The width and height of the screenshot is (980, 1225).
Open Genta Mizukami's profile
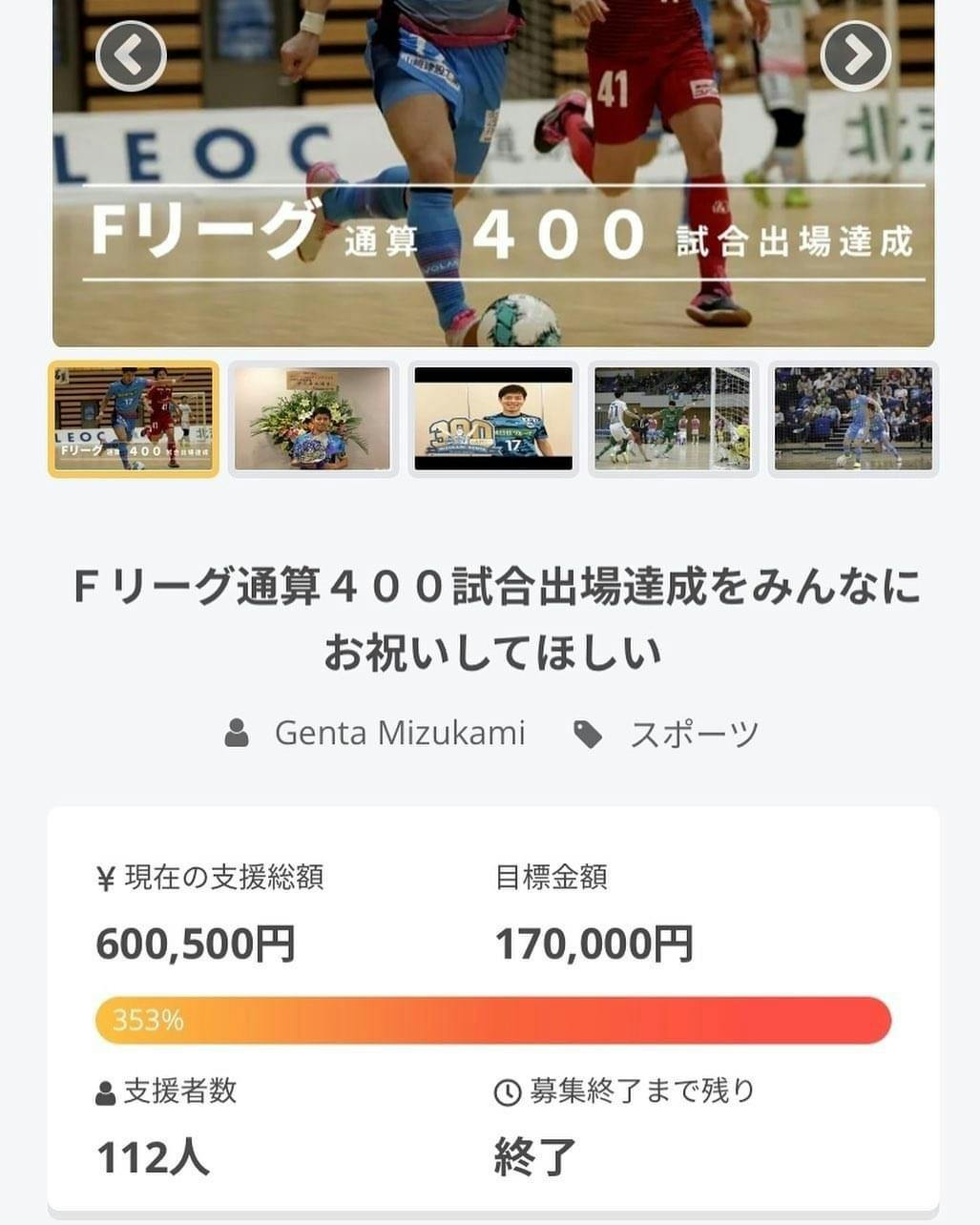pyautogui.click(x=399, y=733)
